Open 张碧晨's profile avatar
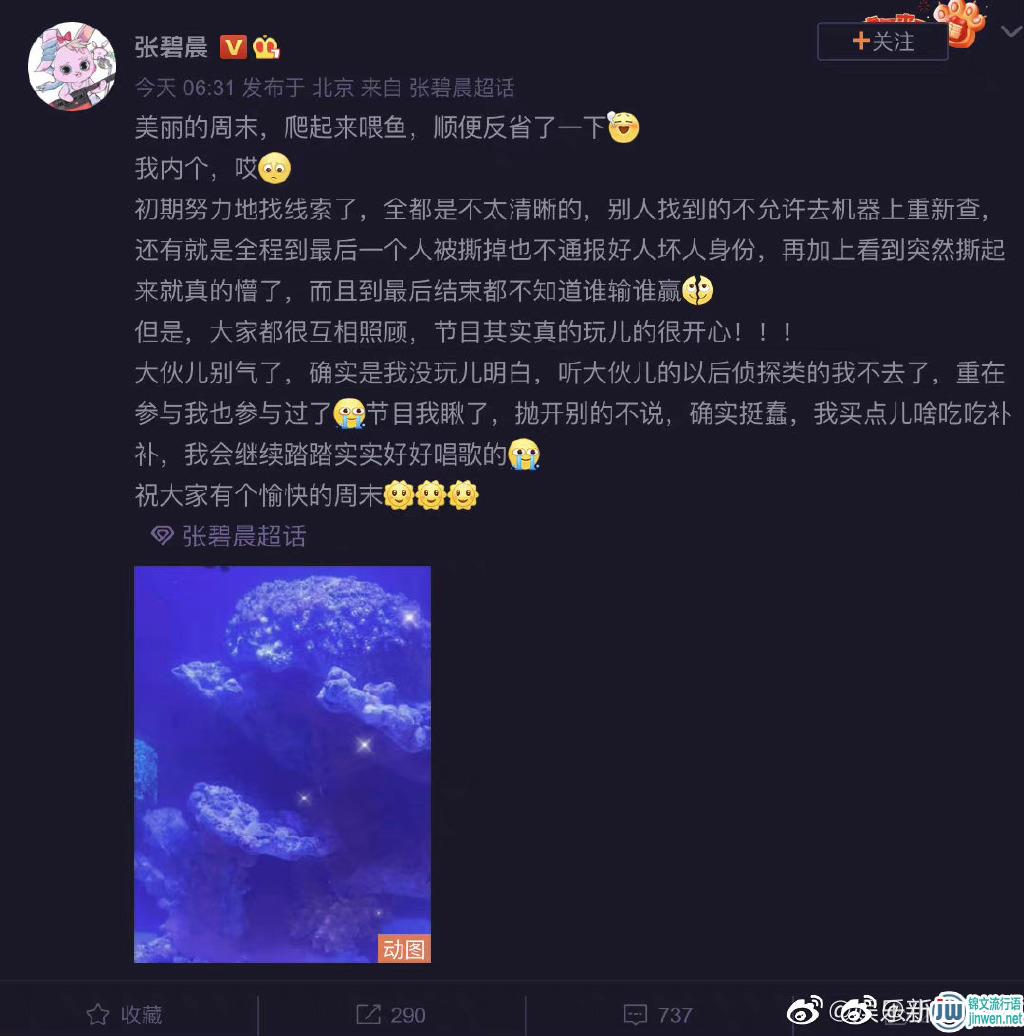1024x1036 pixels. pos(71,67)
